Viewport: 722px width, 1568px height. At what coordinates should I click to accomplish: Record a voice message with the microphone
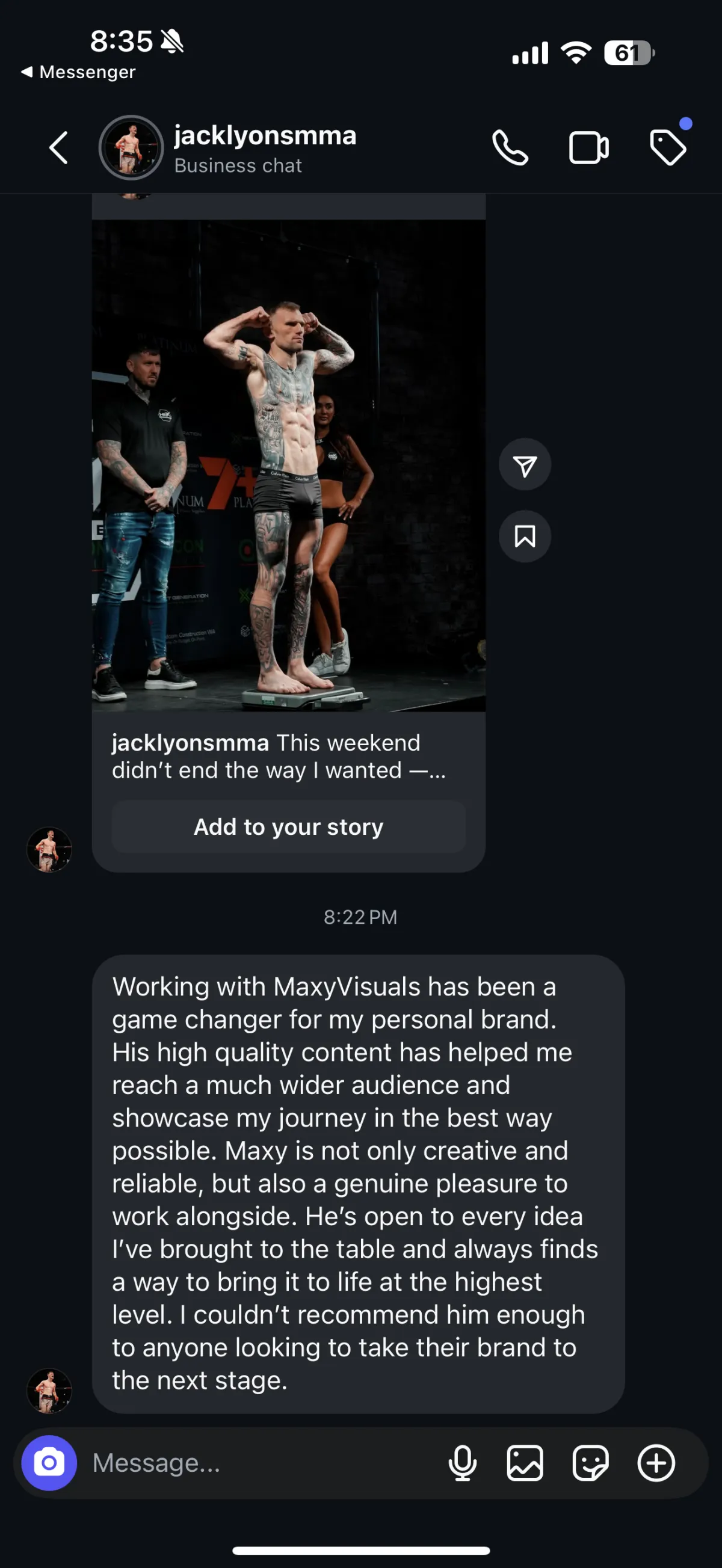point(463,1463)
